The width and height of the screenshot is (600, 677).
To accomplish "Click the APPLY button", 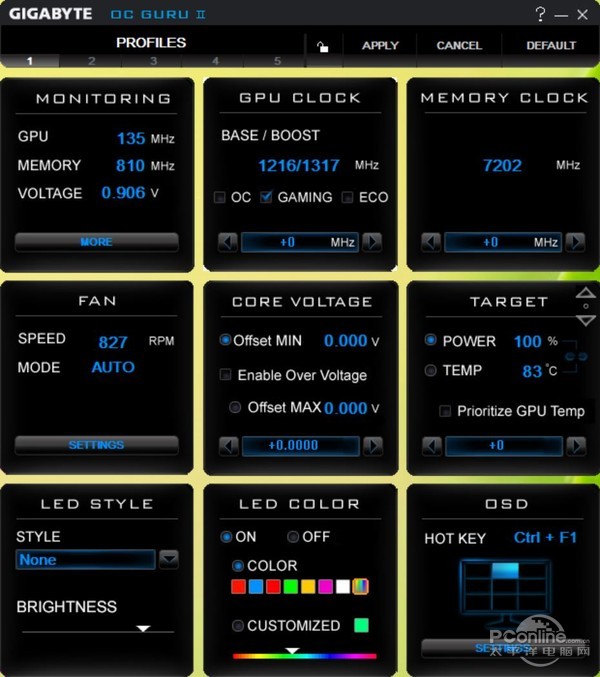I will pos(380,45).
